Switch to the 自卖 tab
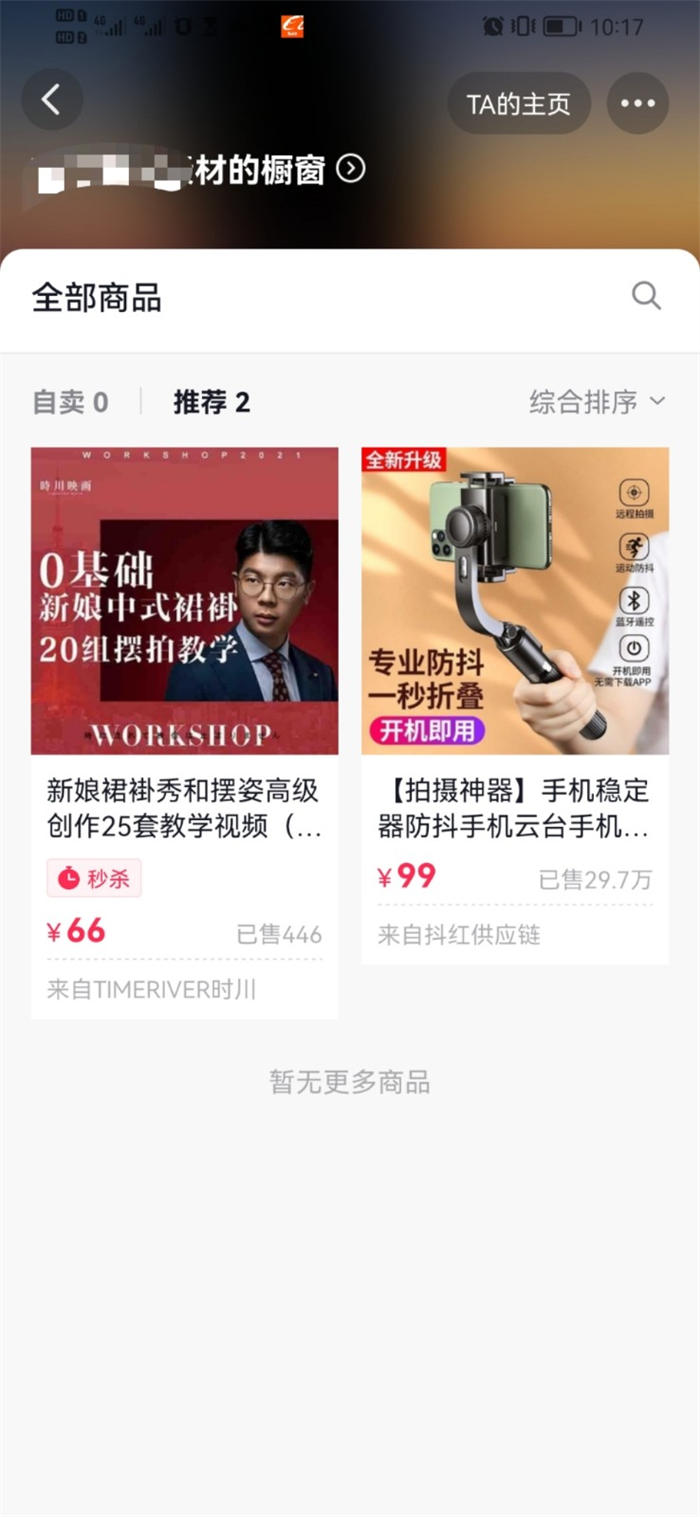The width and height of the screenshot is (700, 1517). tap(70, 402)
